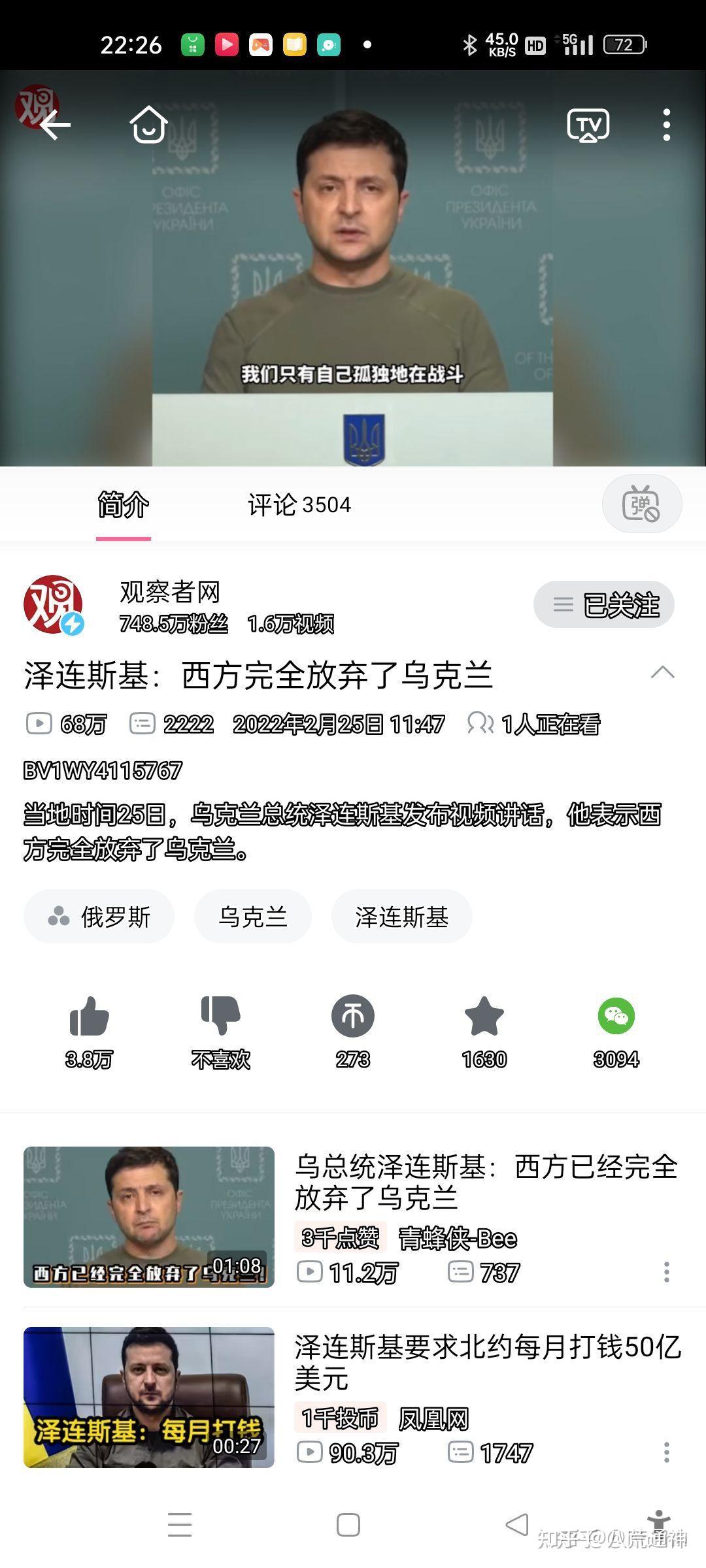
Task: Open the 泽连斯基 tag chip
Action: (401, 917)
